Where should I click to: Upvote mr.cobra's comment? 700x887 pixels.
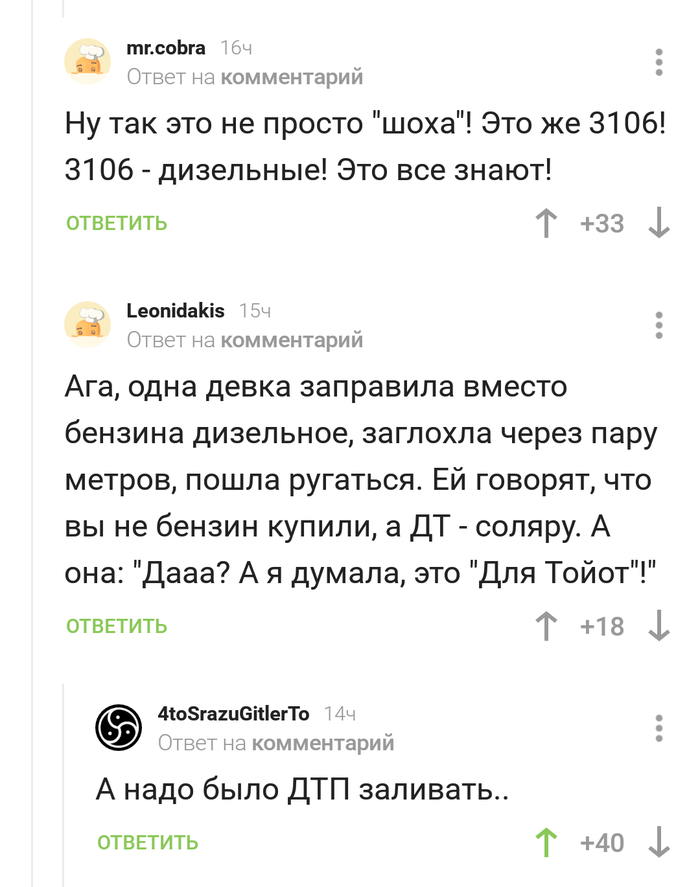pyautogui.click(x=546, y=223)
